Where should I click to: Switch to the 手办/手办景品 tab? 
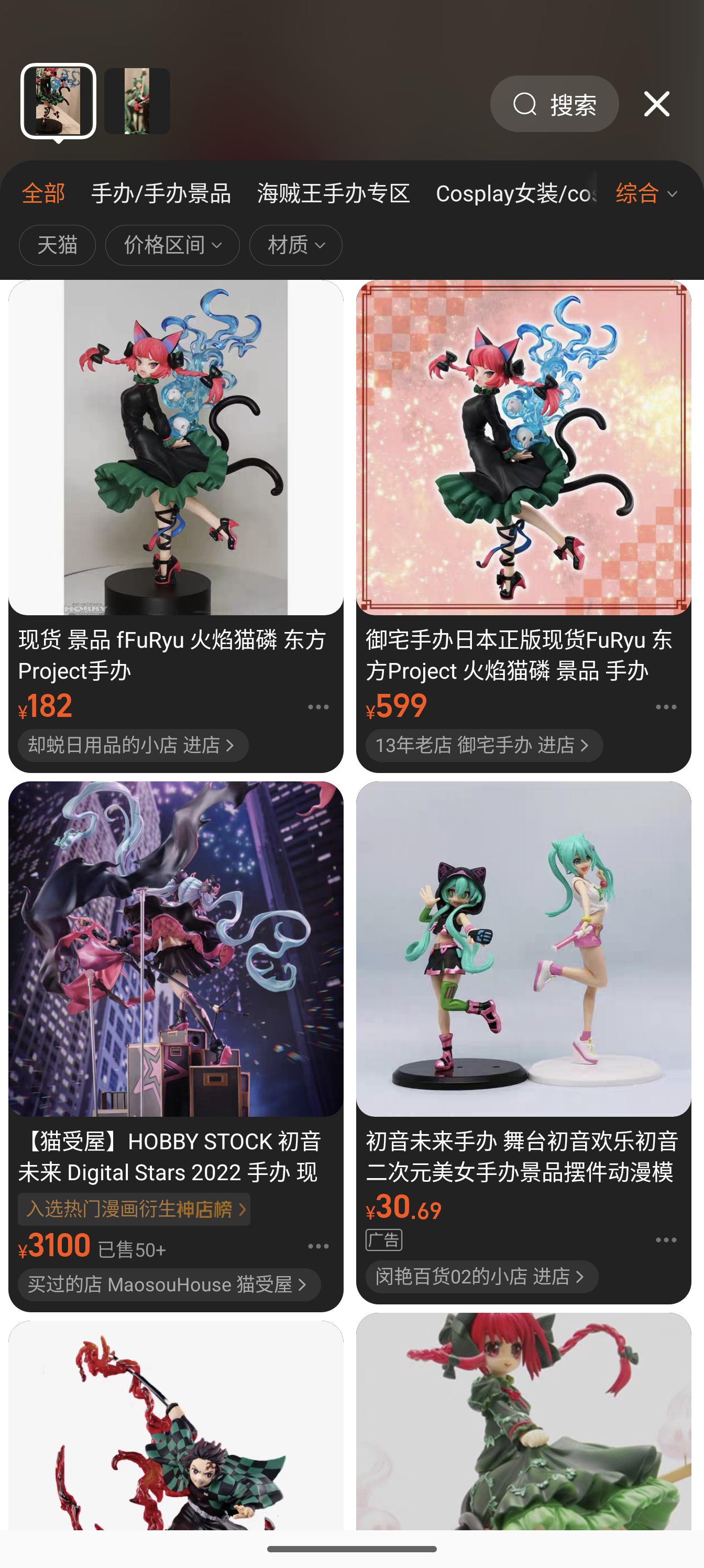[161, 193]
